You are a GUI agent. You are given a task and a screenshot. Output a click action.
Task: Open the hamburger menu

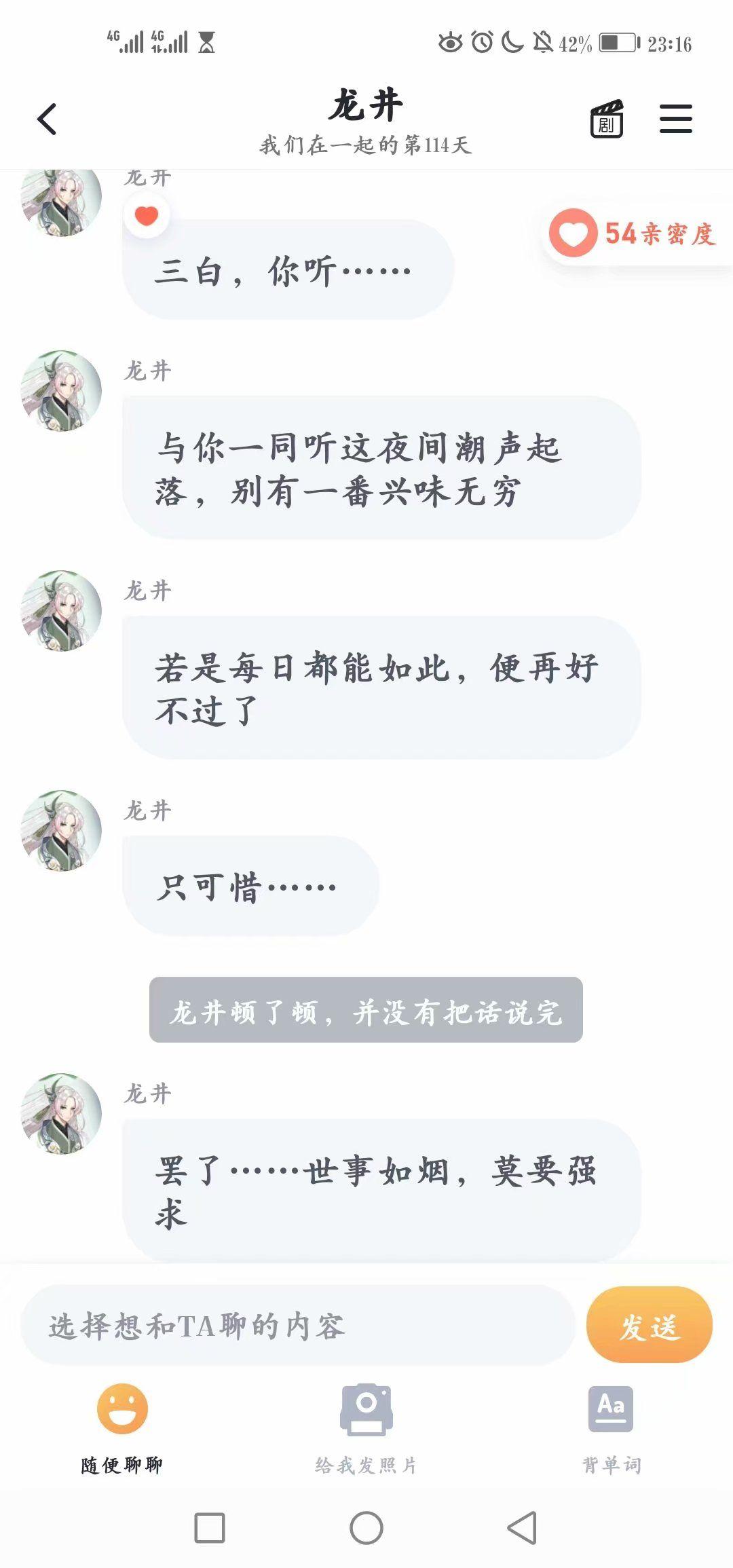pos(676,119)
